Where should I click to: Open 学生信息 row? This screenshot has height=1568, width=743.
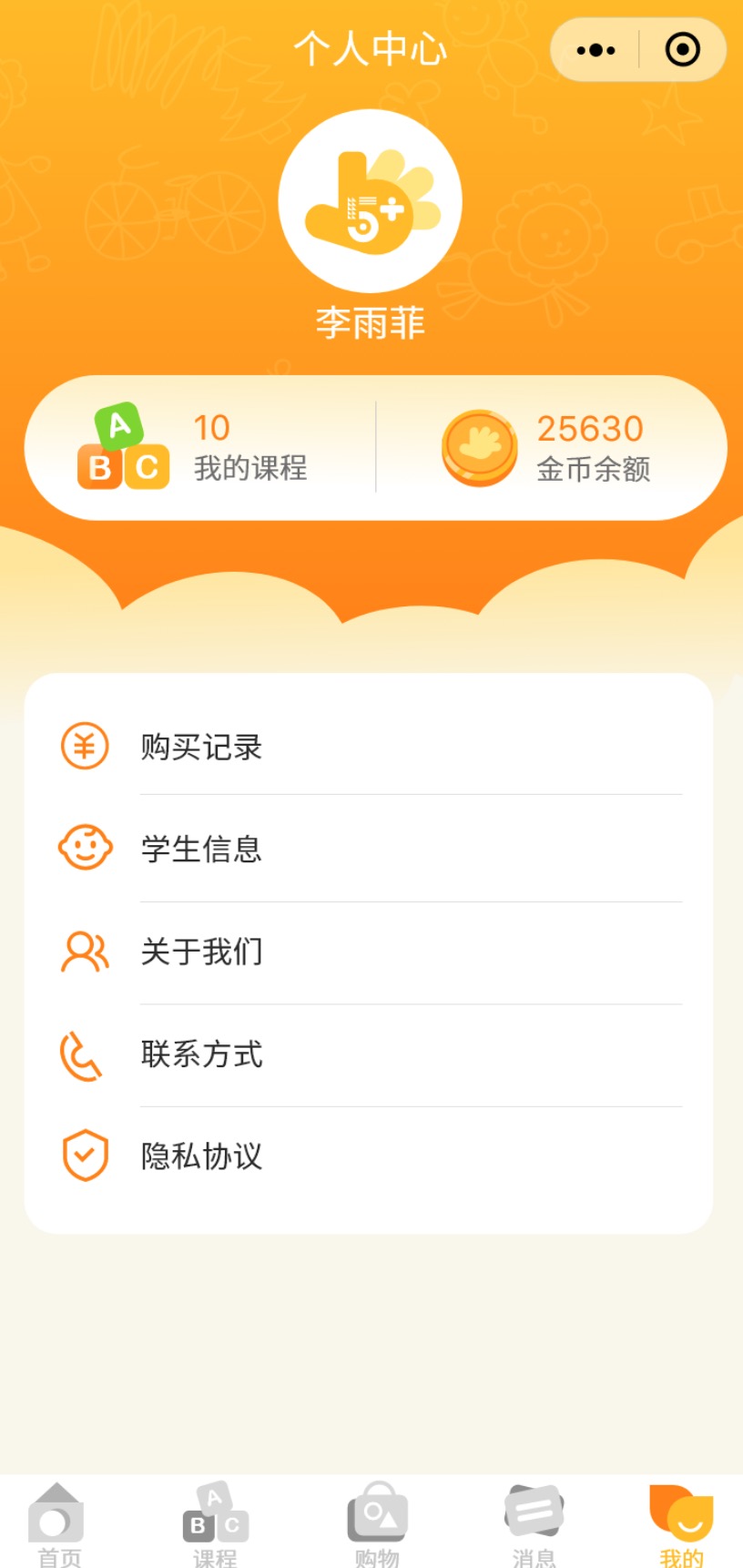(369, 849)
